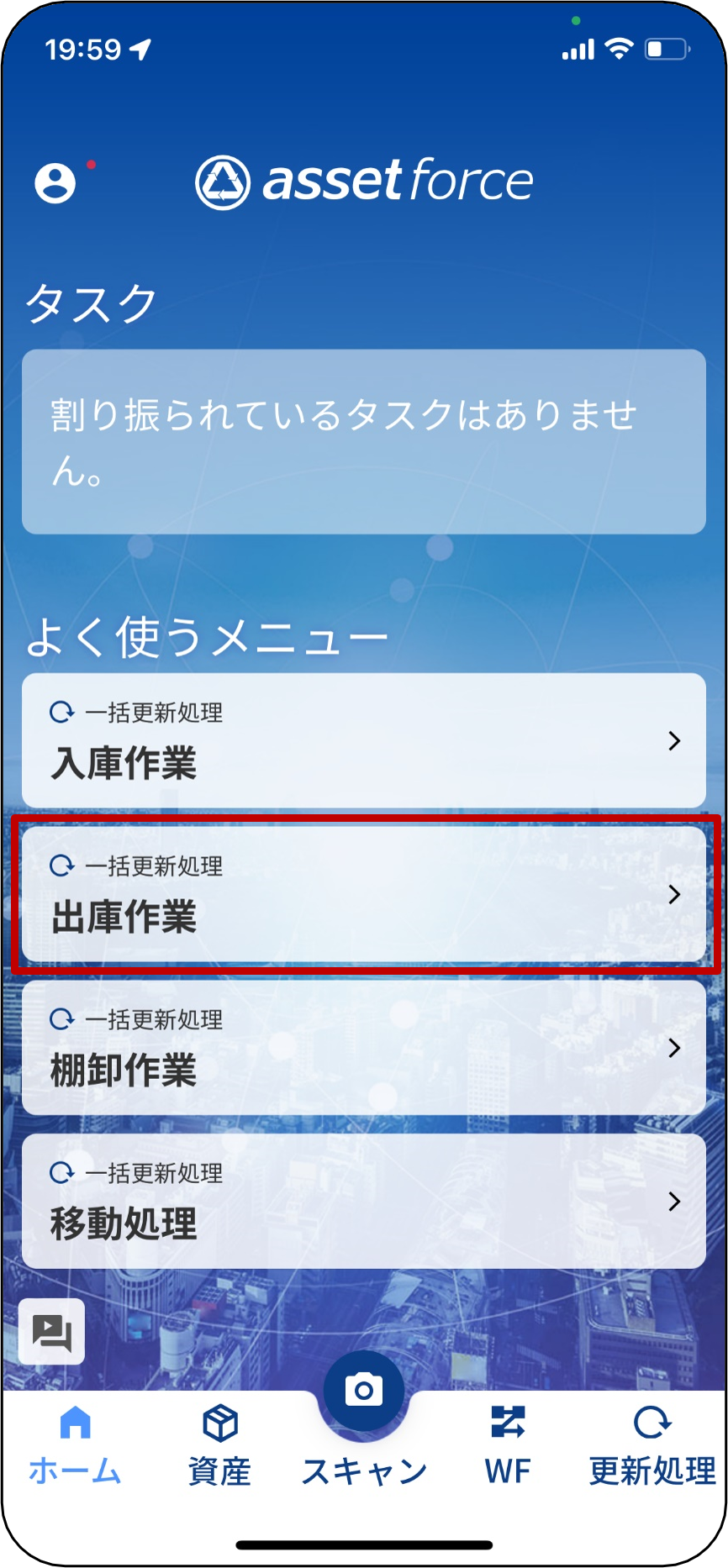Open the user profile icon

coord(55,182)
